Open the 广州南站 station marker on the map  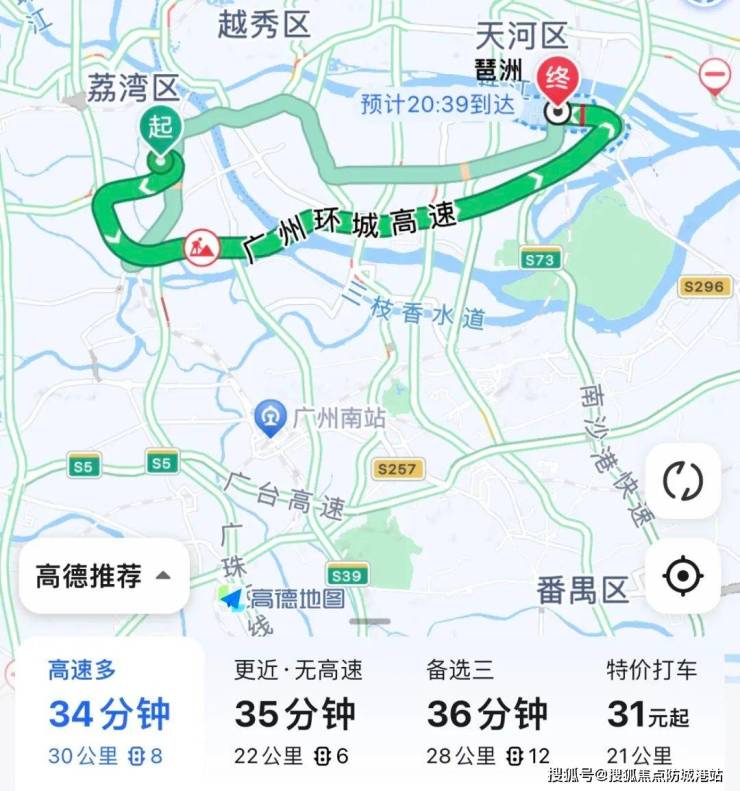[x=269, y=418]
